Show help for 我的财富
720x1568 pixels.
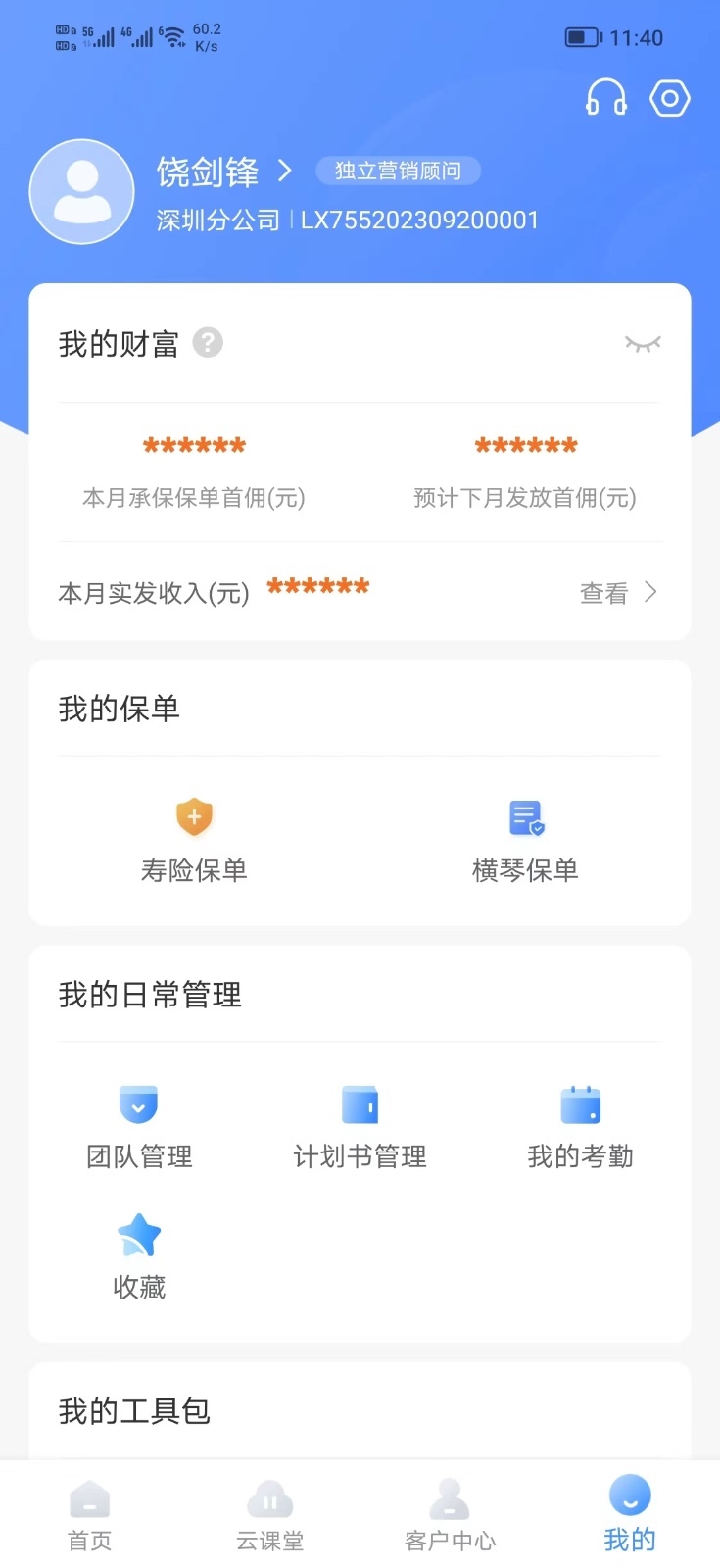pos(208,343)
